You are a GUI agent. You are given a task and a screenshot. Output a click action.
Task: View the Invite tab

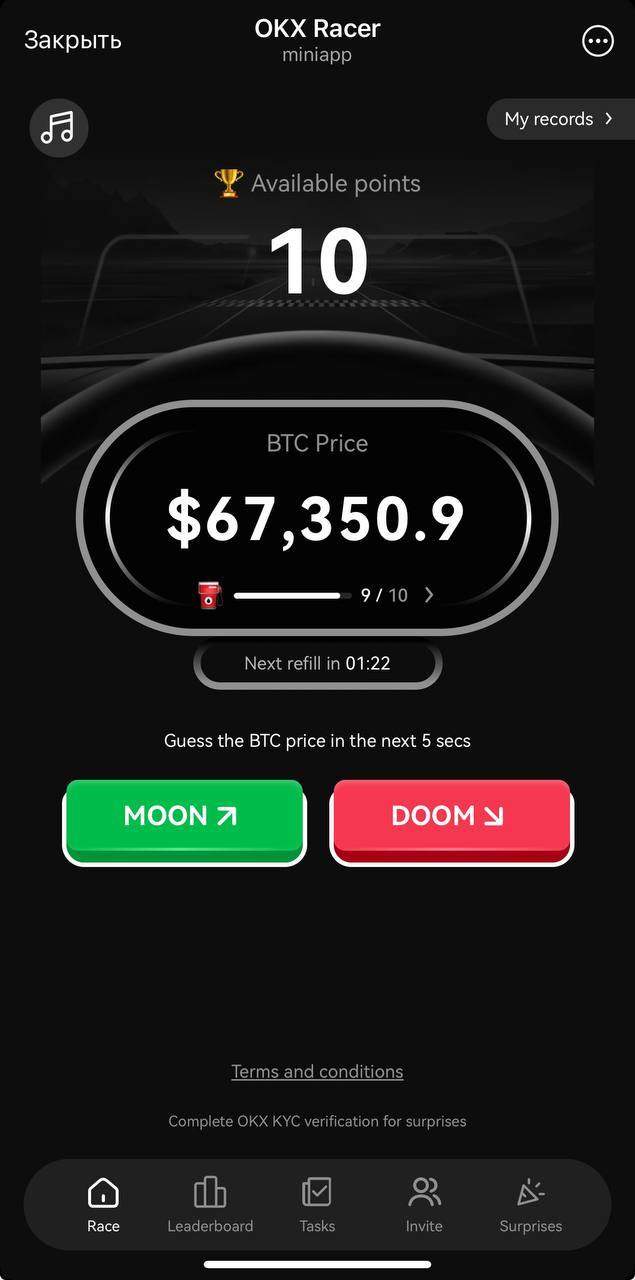[x=424, y=1205]
